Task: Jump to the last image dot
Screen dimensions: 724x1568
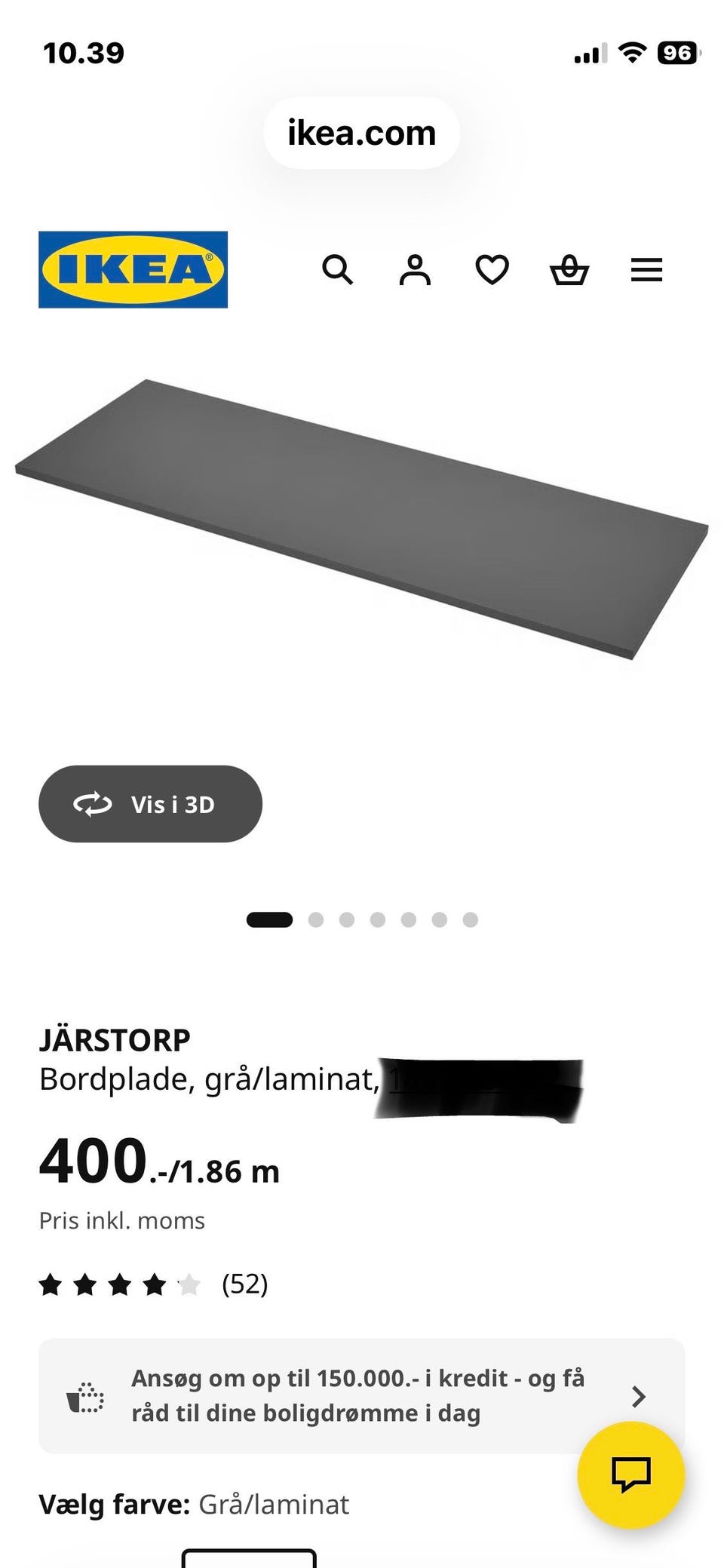Action: (471, 919)
